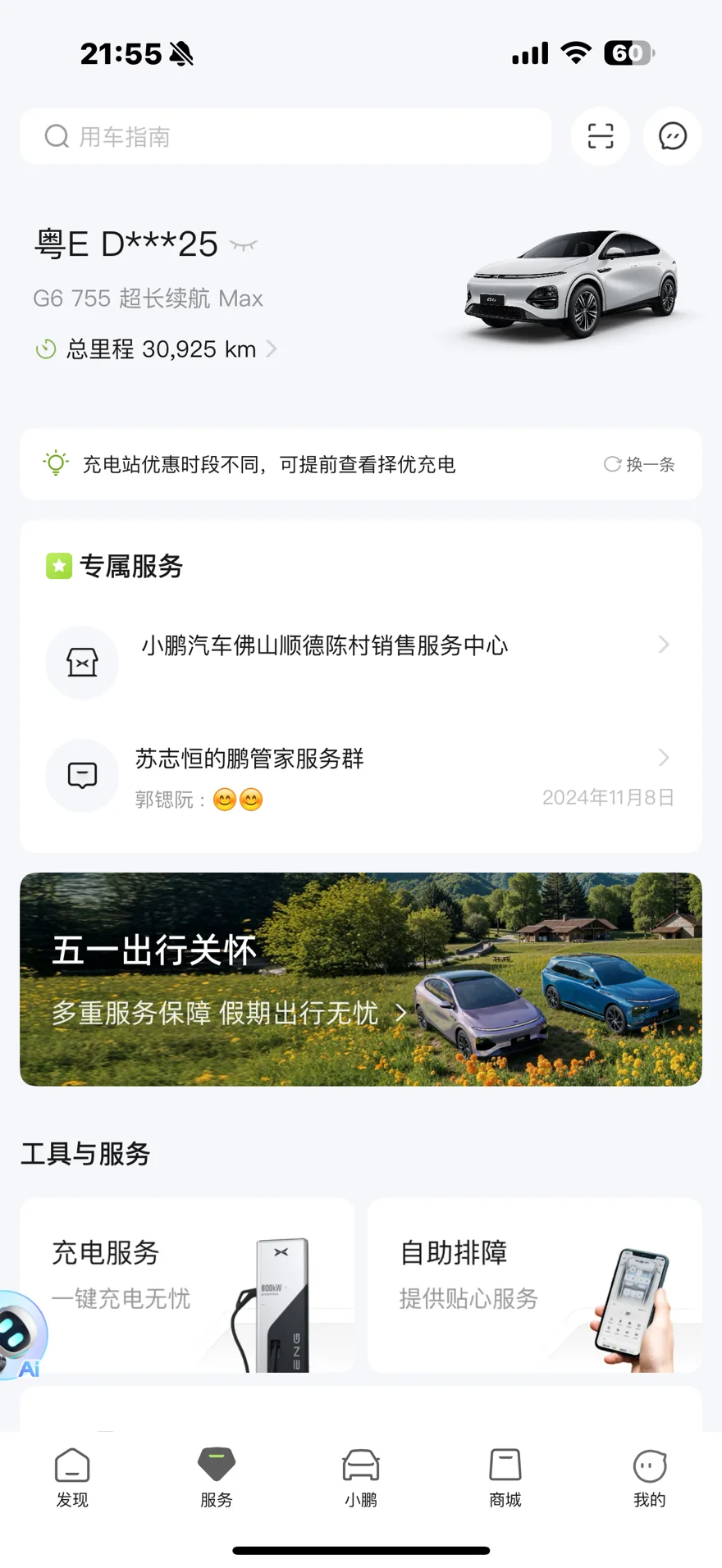This screenshot has height=1568, width=722.
Task: Open the messages chat bubble icon
Action: [673, 136]
